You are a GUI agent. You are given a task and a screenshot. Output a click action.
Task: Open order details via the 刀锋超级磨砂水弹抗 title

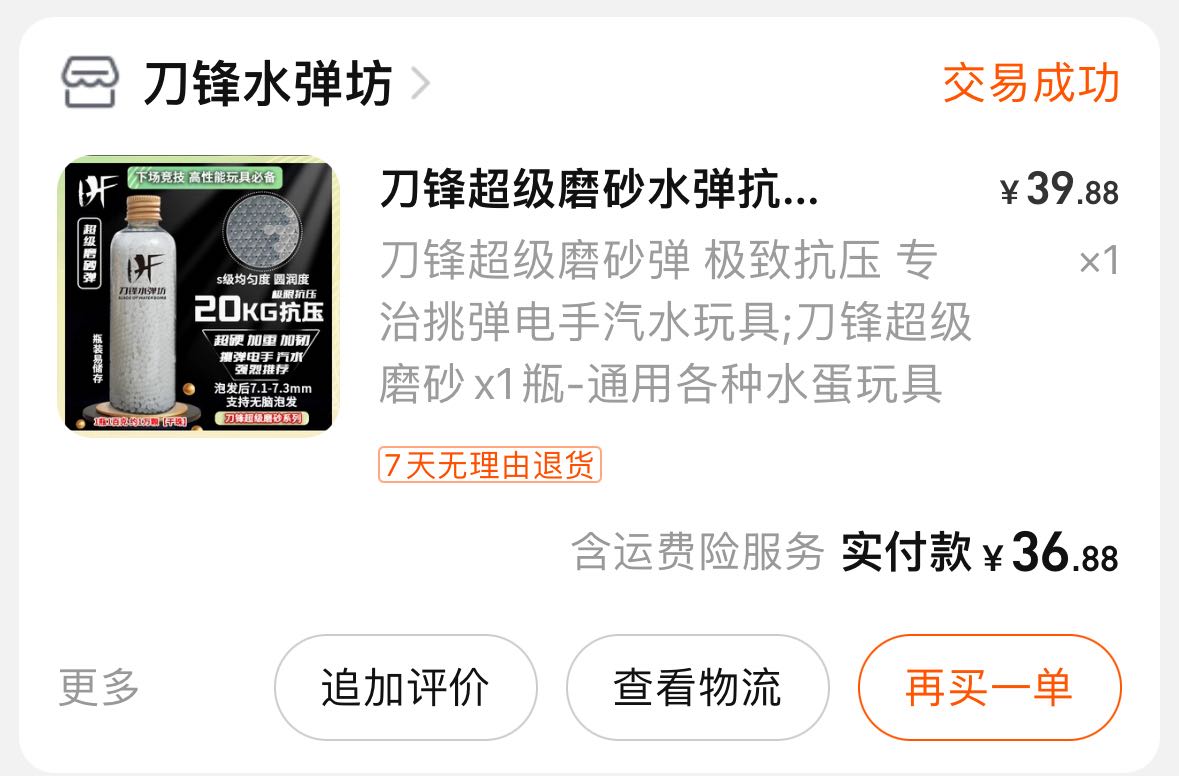pyautogui.click(x=598, y=189)
